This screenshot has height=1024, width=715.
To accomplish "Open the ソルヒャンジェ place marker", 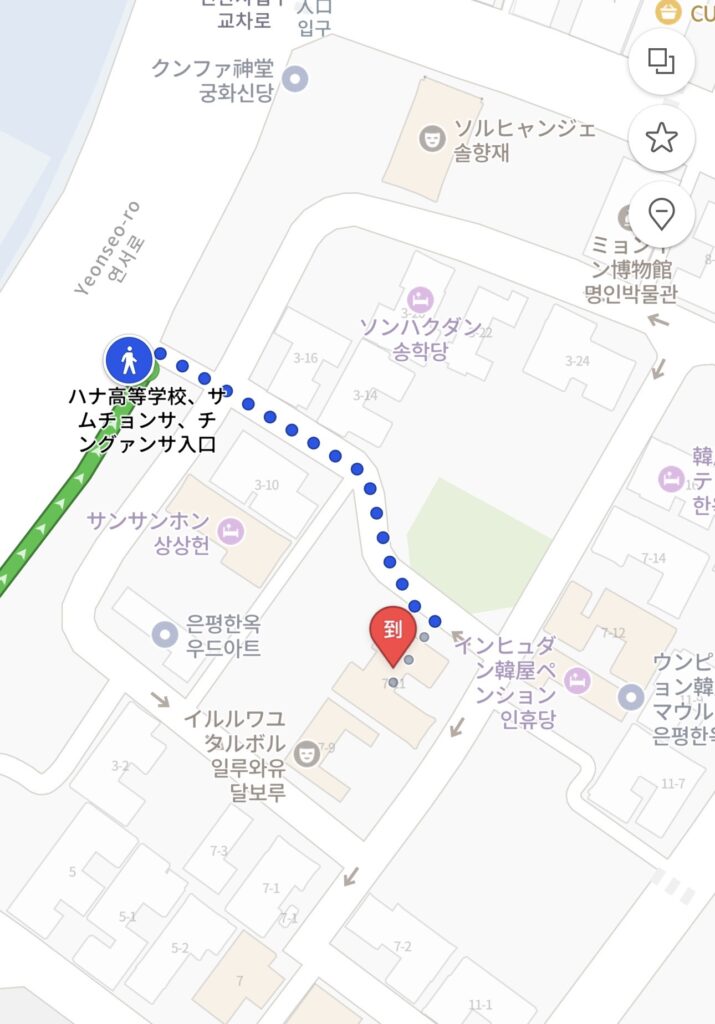I will tap(432, 138).
